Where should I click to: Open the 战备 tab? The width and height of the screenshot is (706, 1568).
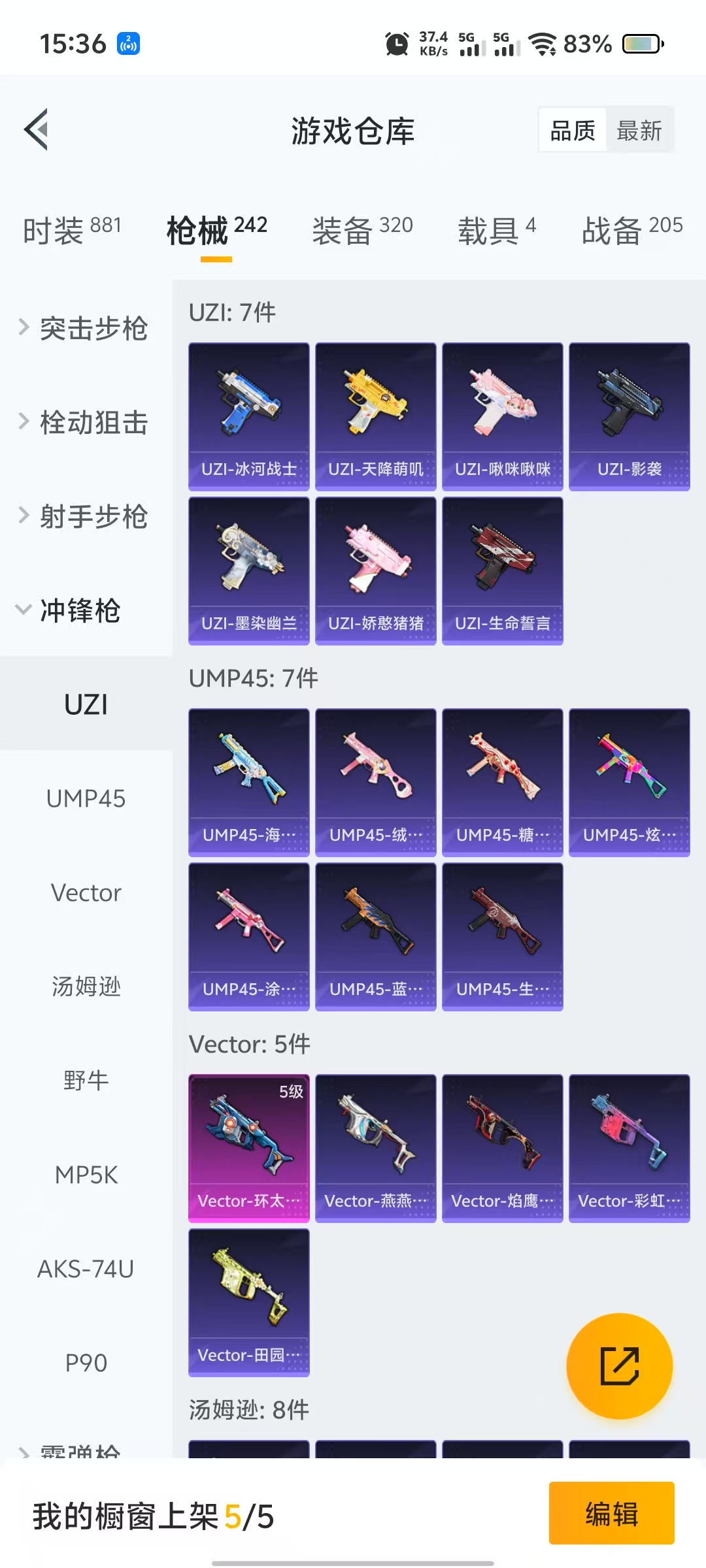point(631,230)
